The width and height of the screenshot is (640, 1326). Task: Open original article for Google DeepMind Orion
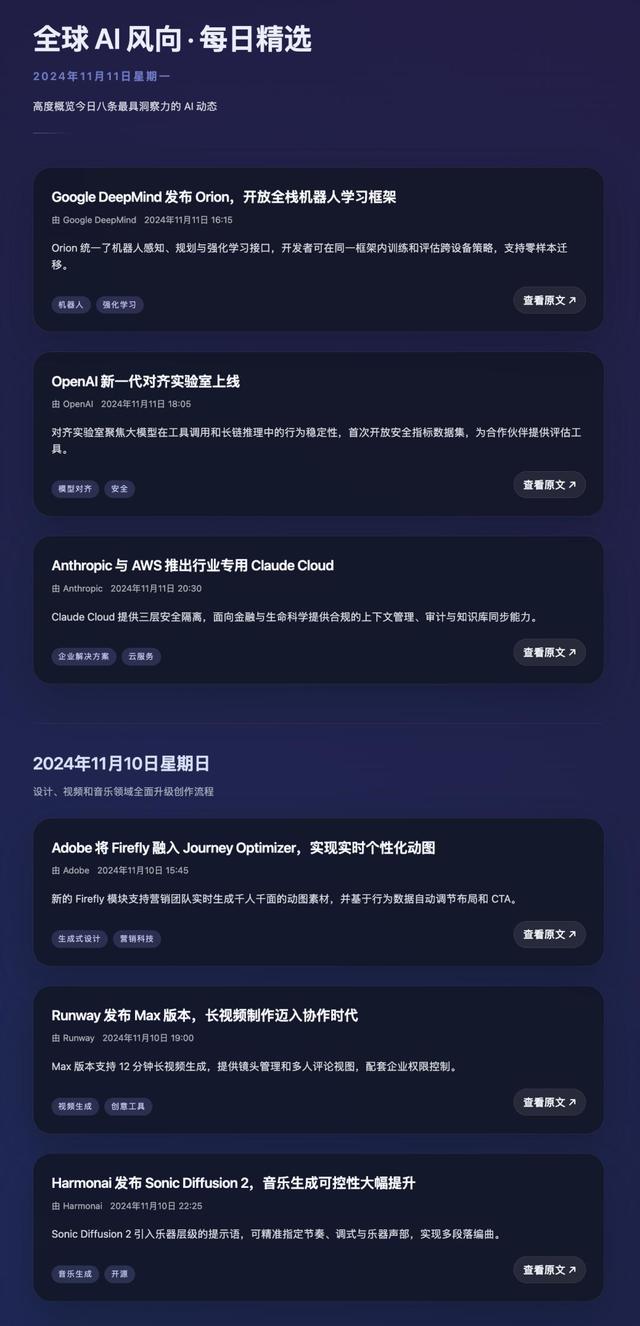coord(549,300)
